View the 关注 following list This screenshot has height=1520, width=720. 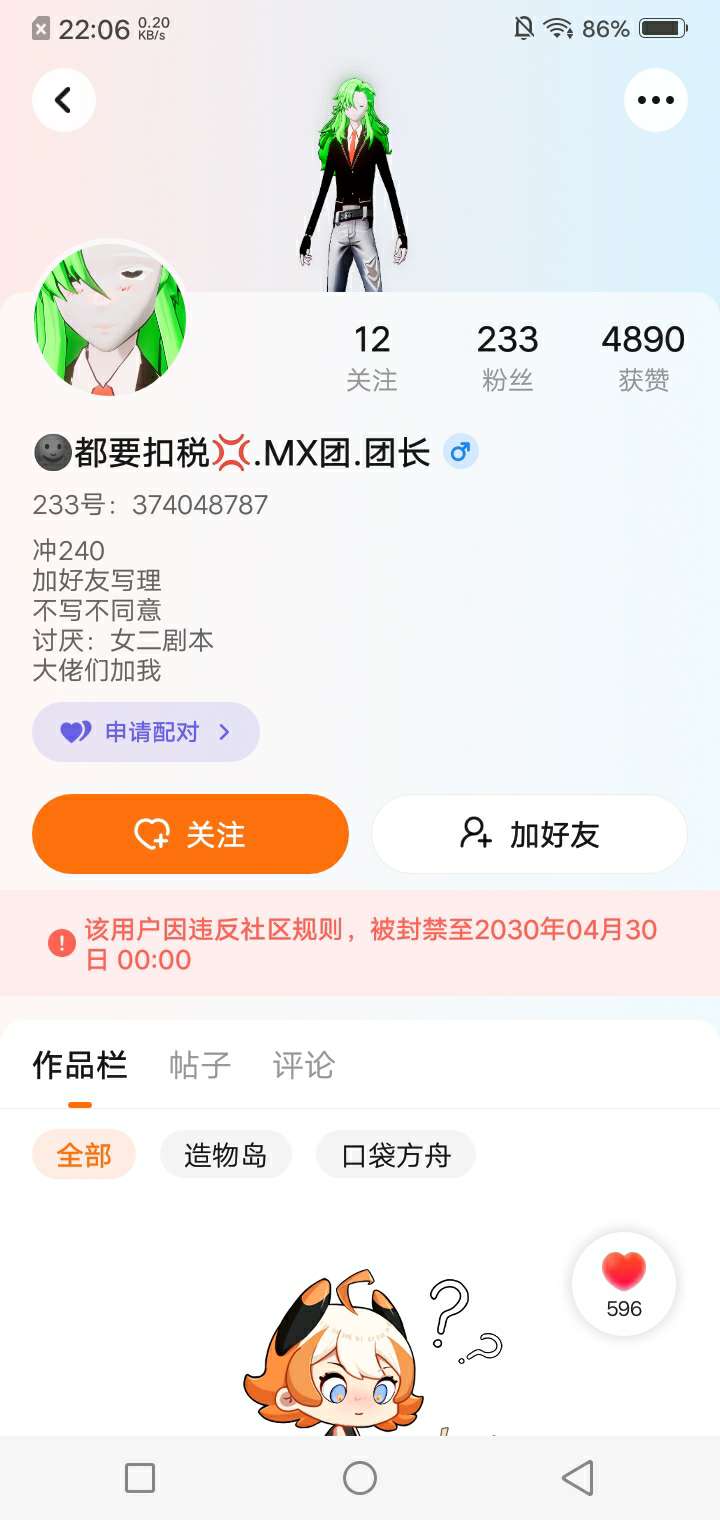tap(372, 357)
